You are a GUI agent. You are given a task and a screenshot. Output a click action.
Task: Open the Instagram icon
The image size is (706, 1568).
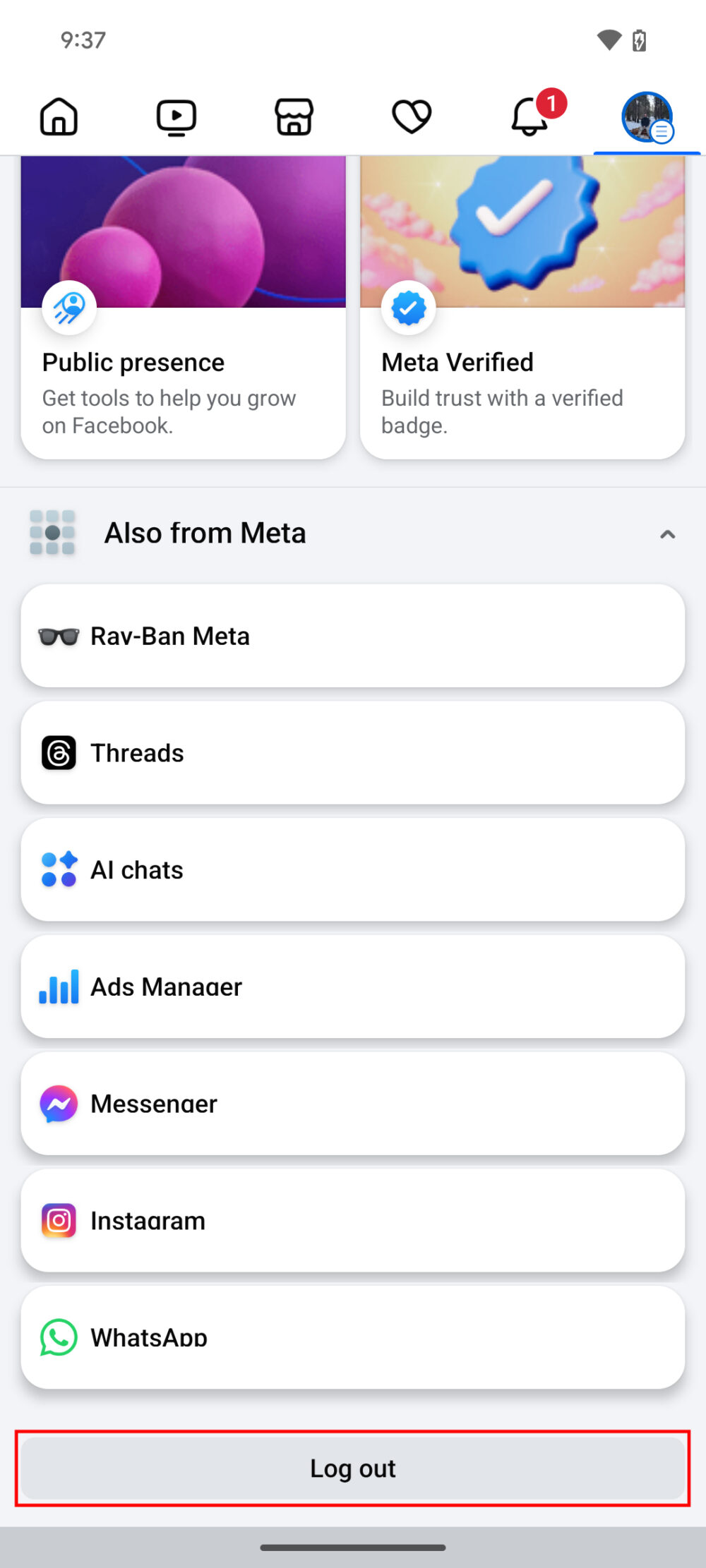[58, 1220]
